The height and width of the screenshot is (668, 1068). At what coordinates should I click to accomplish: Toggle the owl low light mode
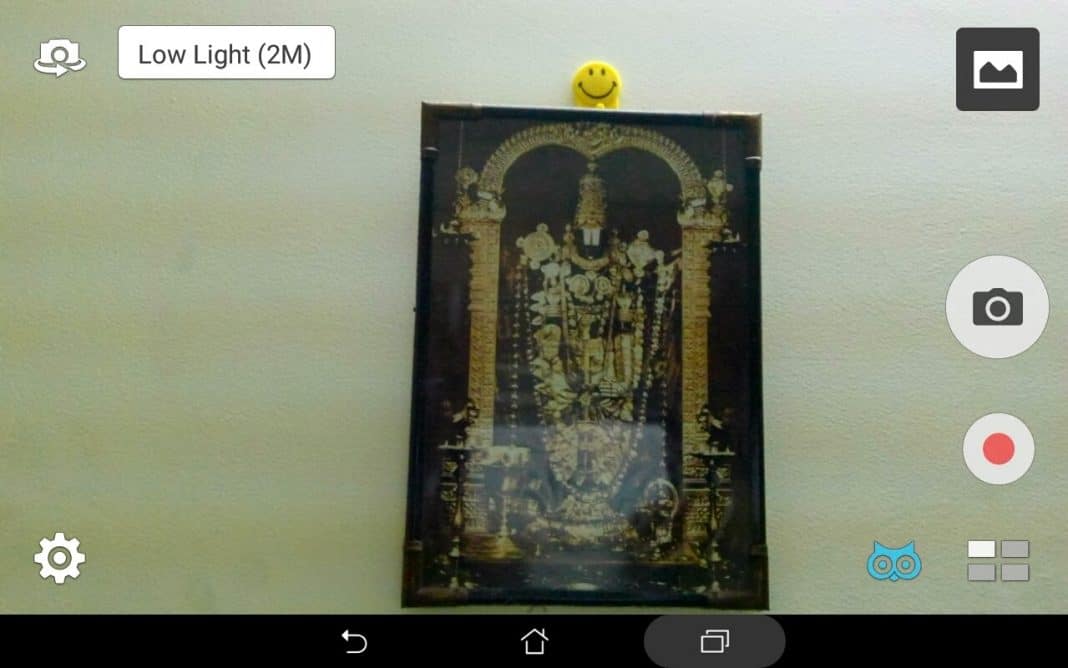(894, 561)
